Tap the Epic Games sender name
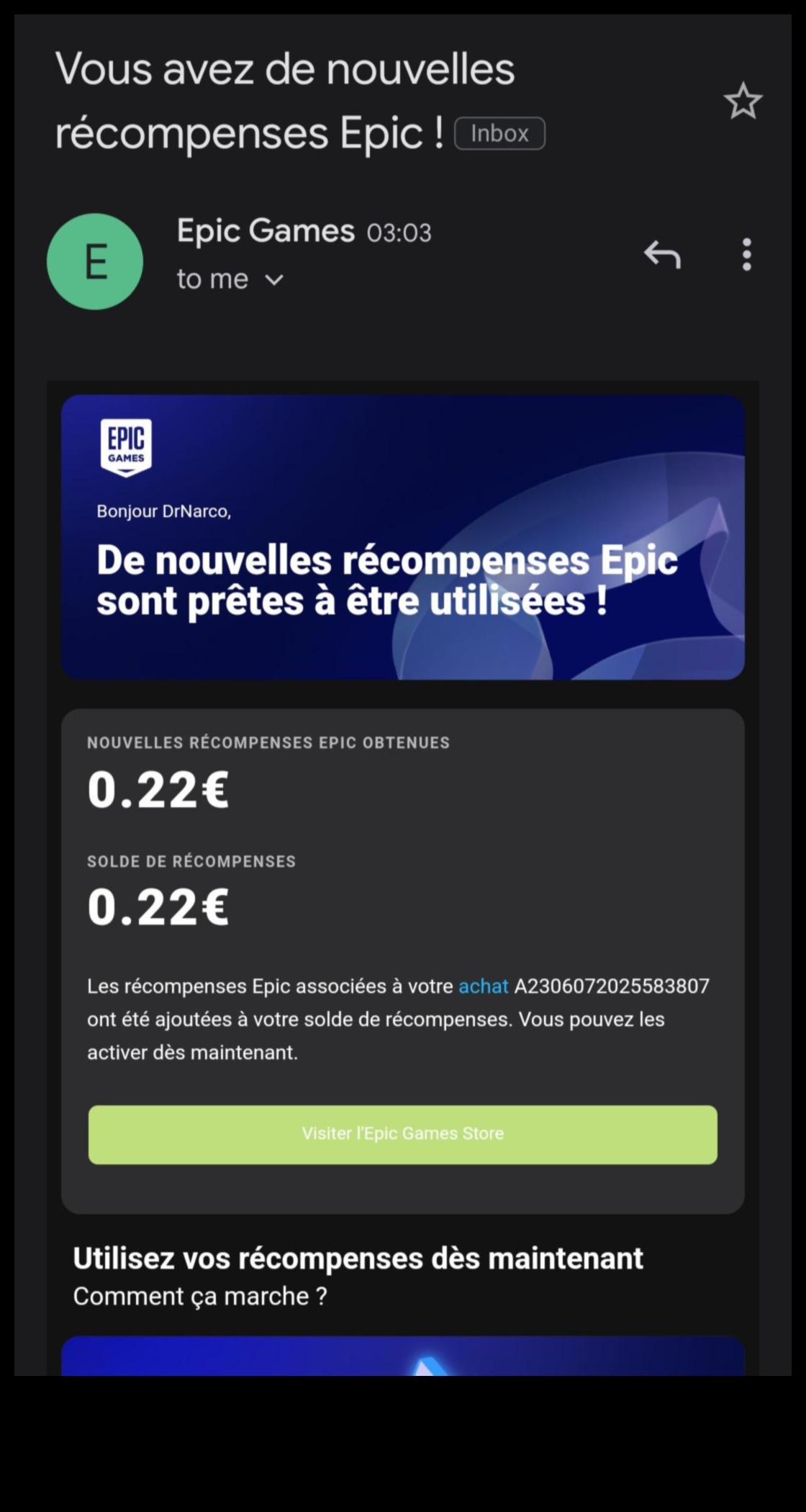Screen dimensions: 806x1512 pos(266,230)
